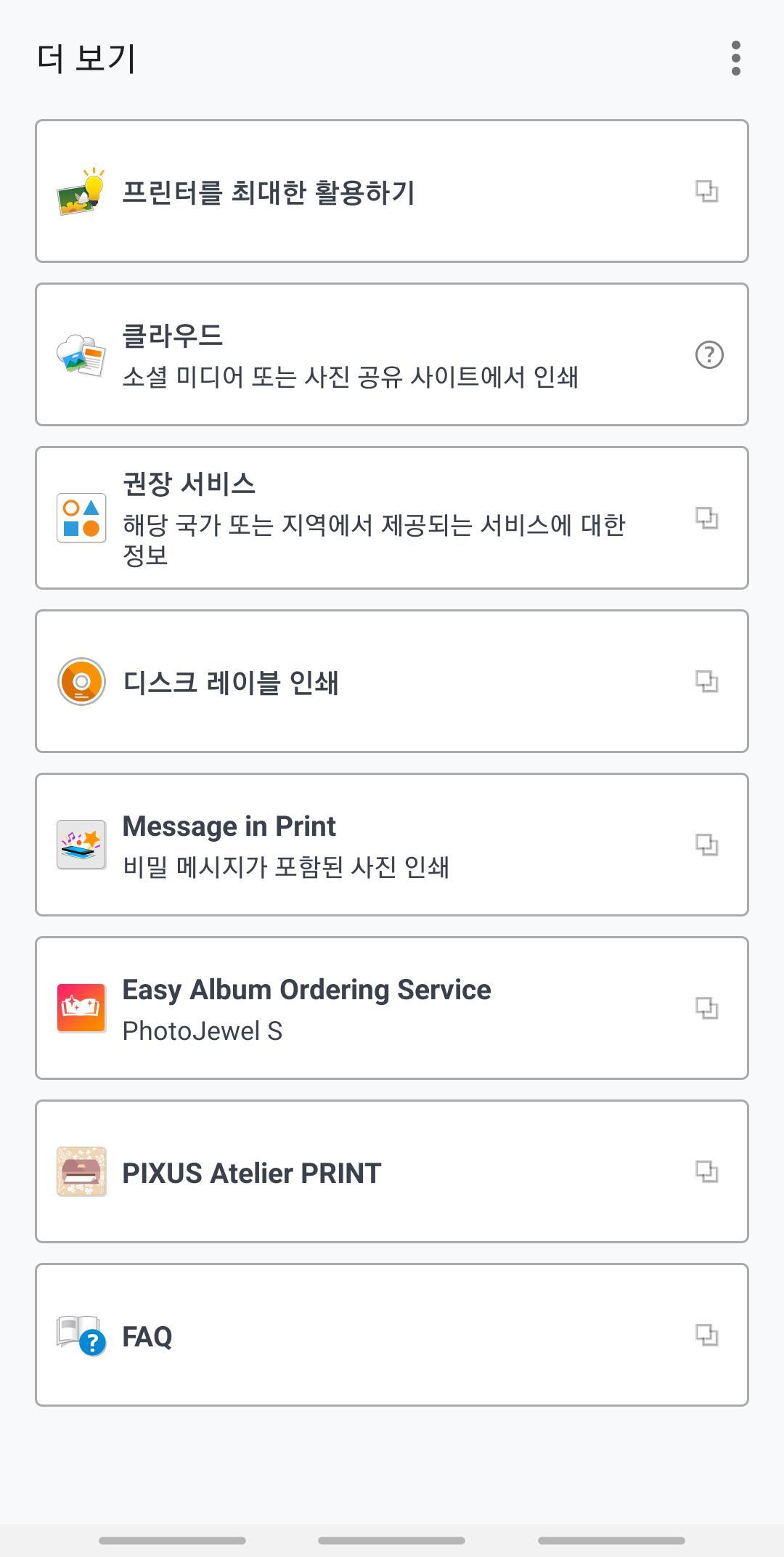
Task: Open 프린터를 최대한 활용하기 card
Action: point(392,191)
